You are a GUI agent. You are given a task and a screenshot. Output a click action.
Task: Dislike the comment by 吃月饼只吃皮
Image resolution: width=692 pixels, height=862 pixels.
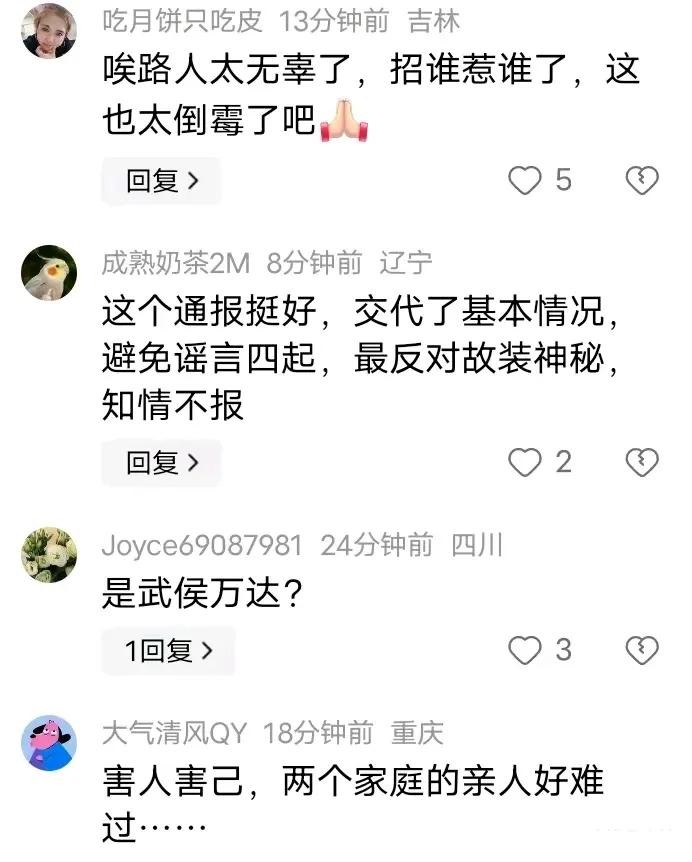click(641, 181)
